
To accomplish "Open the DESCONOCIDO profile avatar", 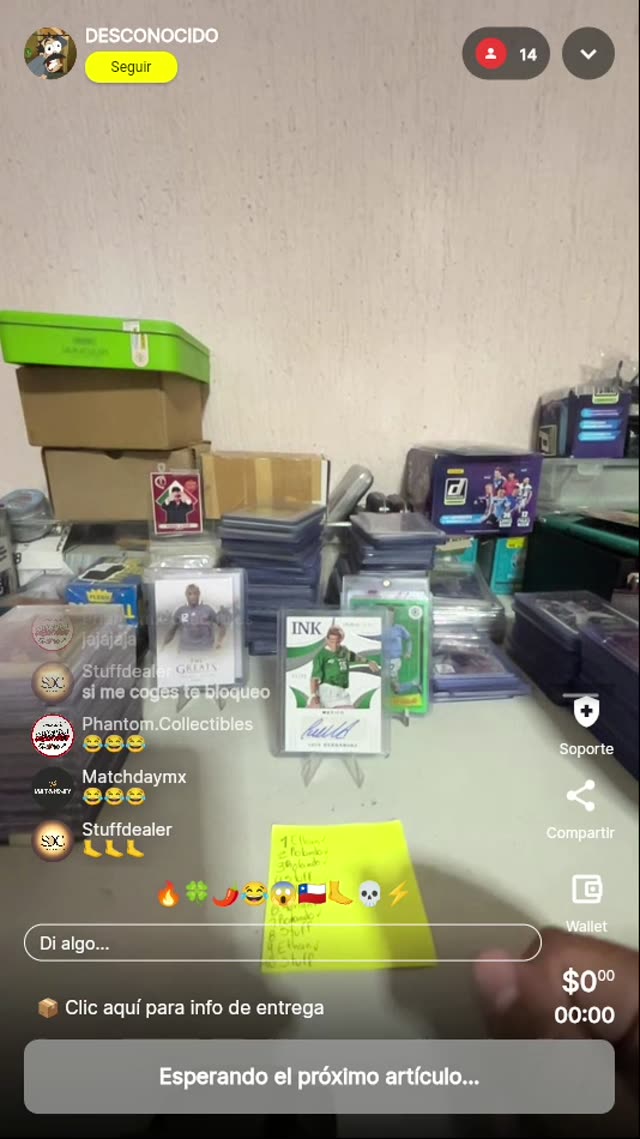I will pos(50,53).
